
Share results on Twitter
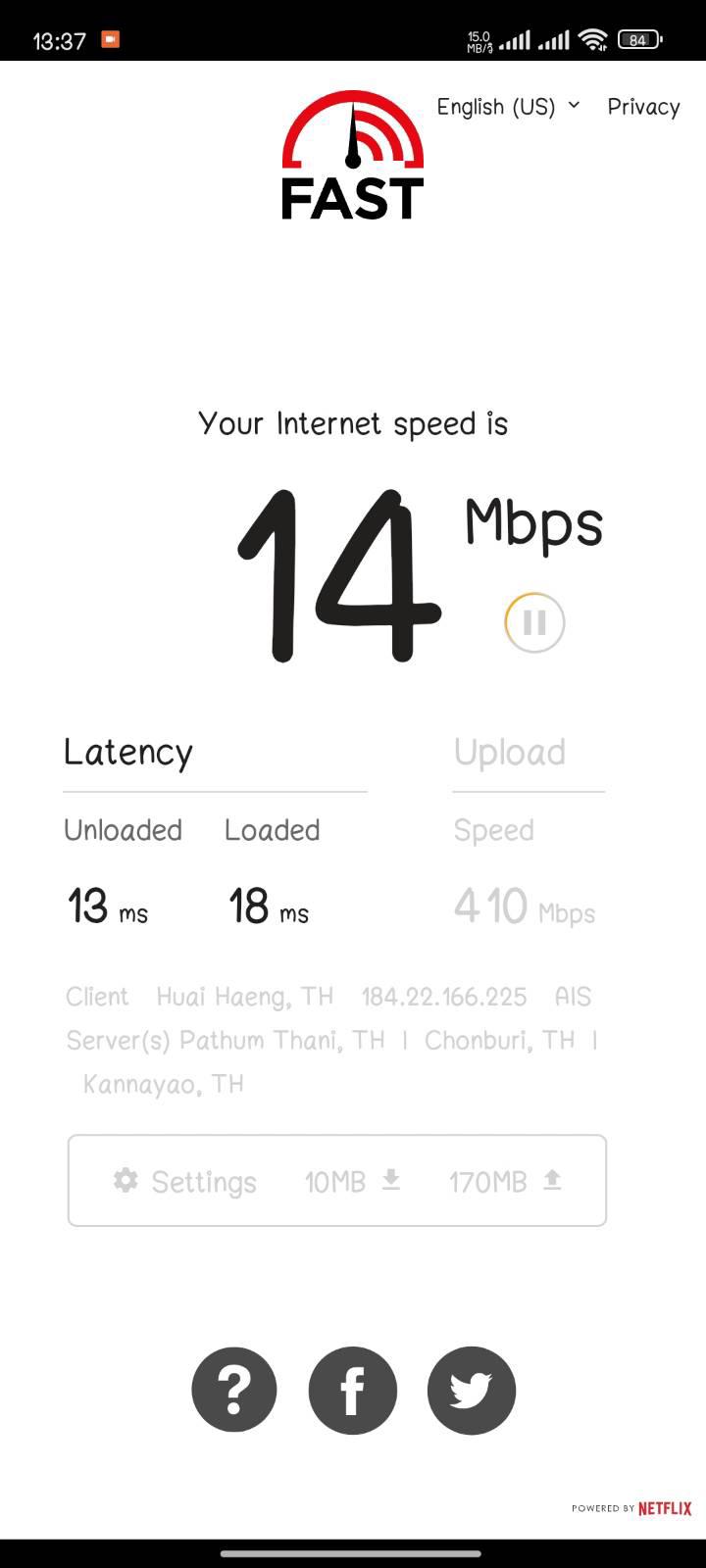click(x=472, y=1390)
